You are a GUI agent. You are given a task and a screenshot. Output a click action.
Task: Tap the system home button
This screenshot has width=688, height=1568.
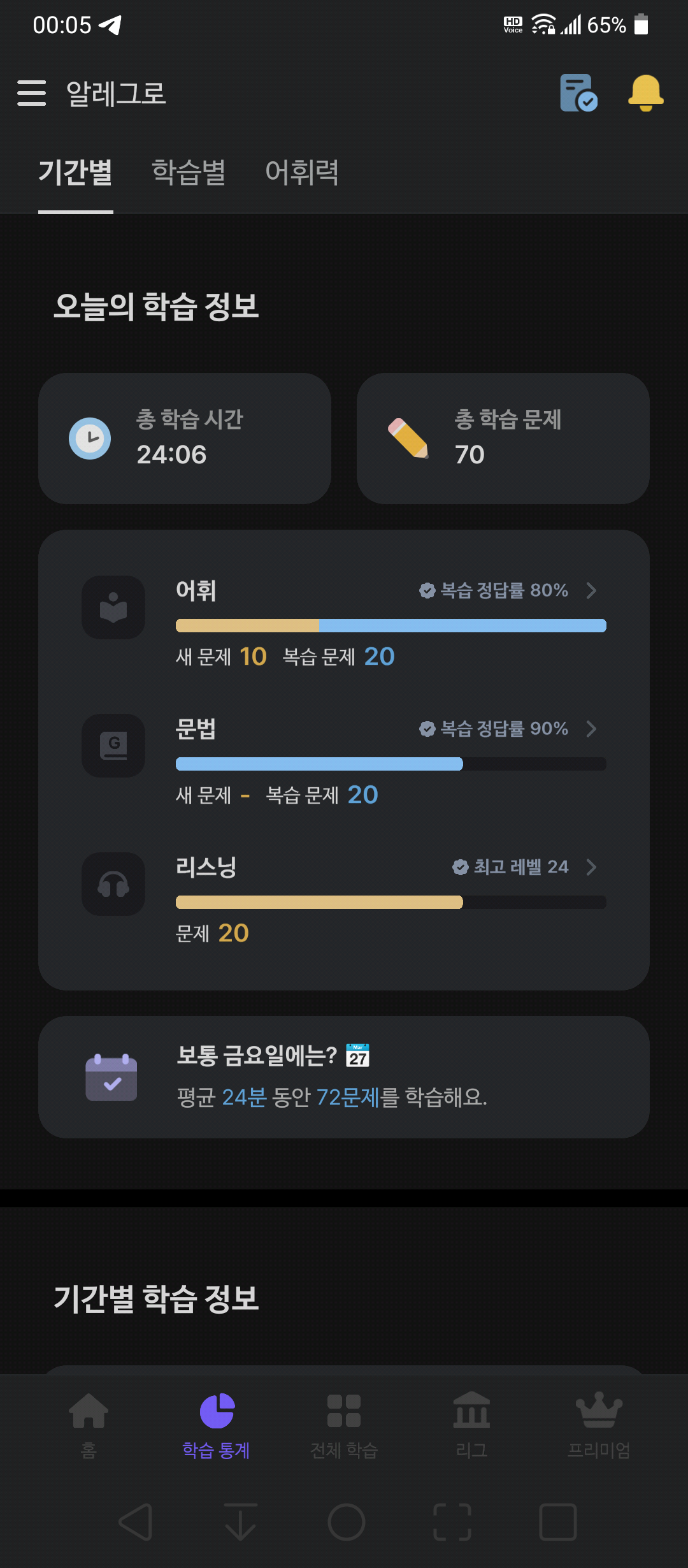tap(346, 1522)
